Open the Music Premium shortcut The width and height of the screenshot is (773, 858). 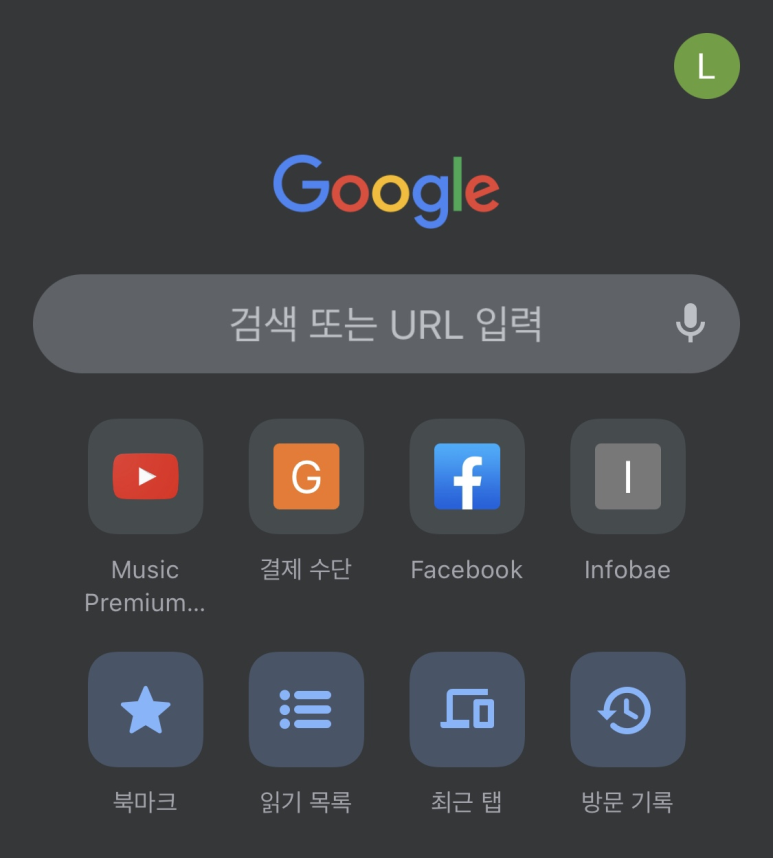[146, 476]
